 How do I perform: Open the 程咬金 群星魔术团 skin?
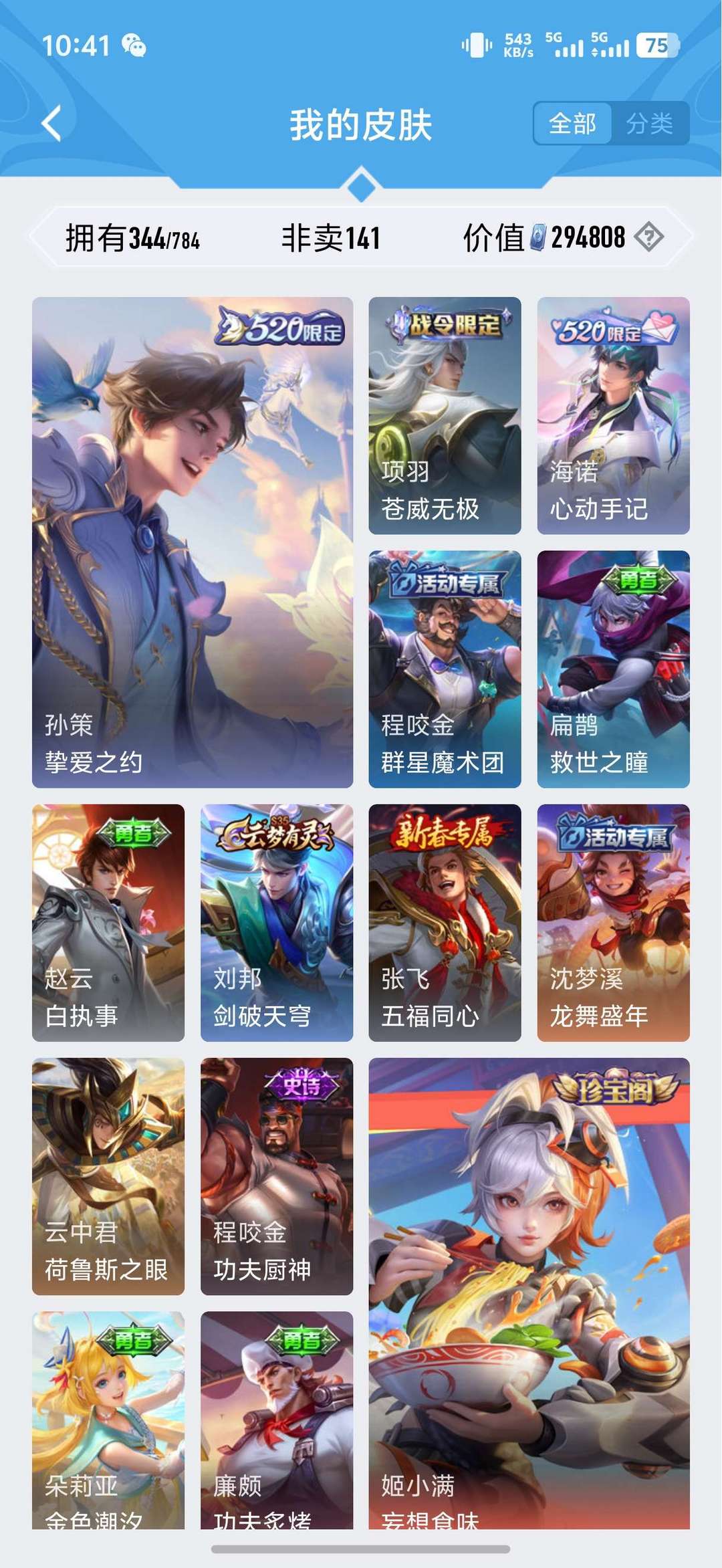[x=445, y=669]
